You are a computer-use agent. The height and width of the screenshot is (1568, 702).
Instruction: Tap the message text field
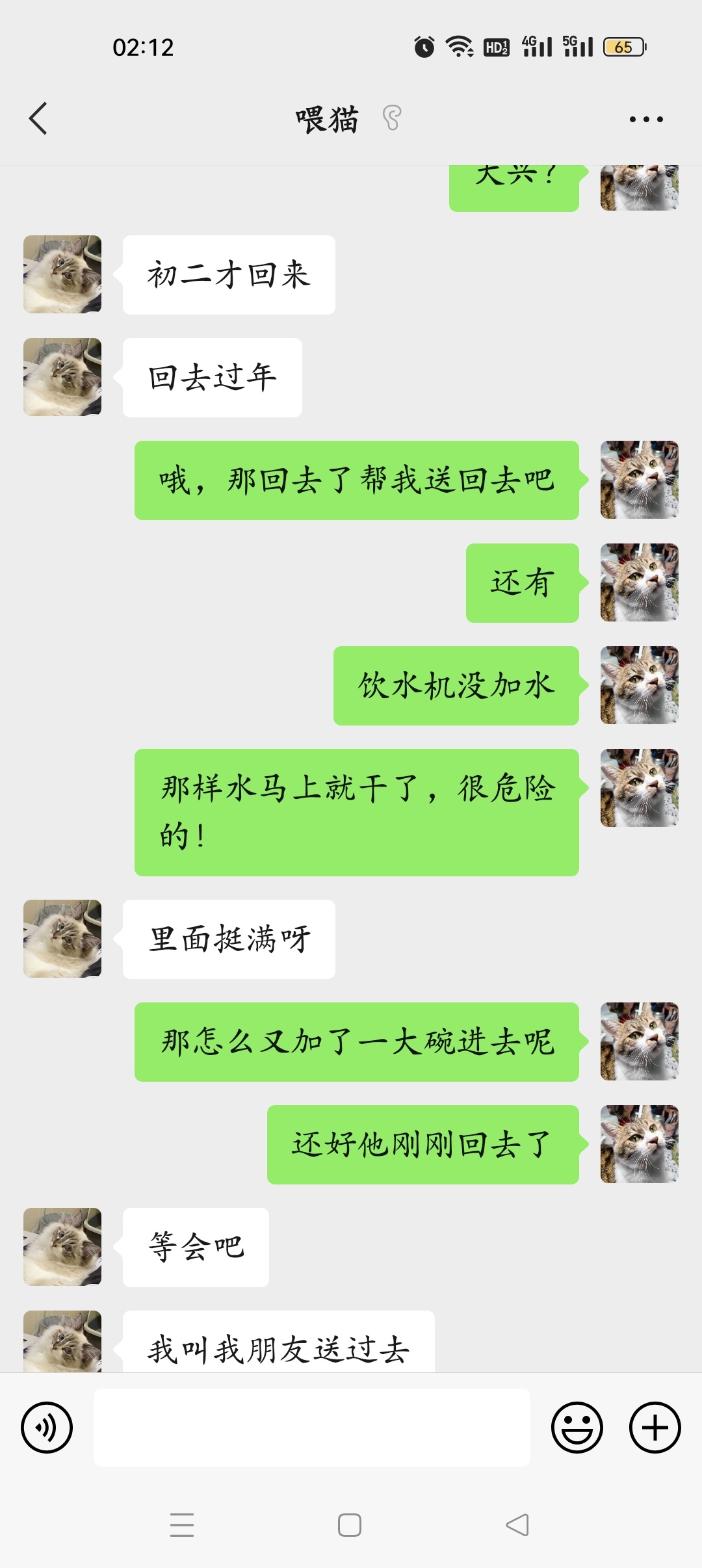pos(312,1428)
